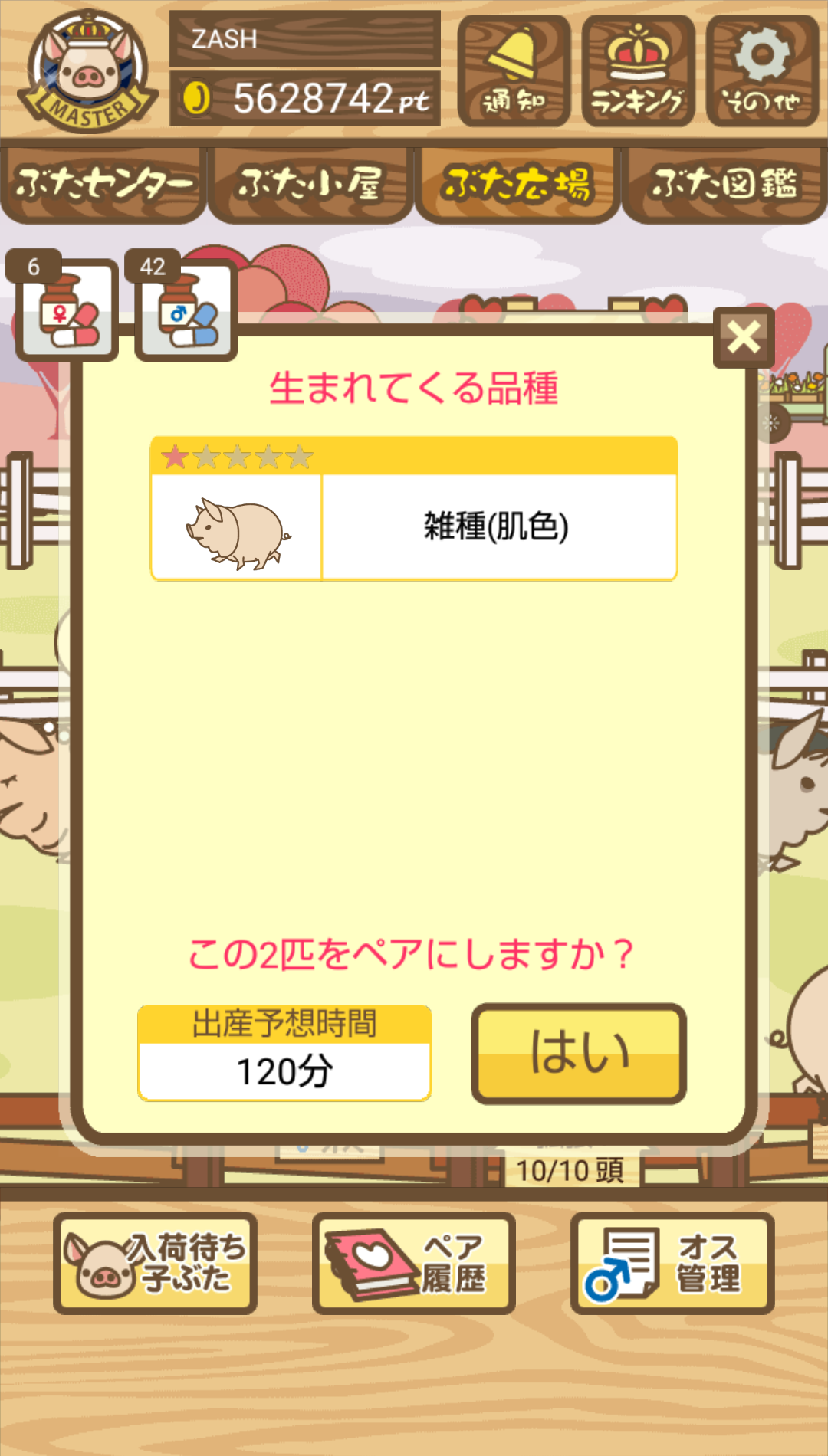Open the その他 settings gear

(x=762, y=71)
